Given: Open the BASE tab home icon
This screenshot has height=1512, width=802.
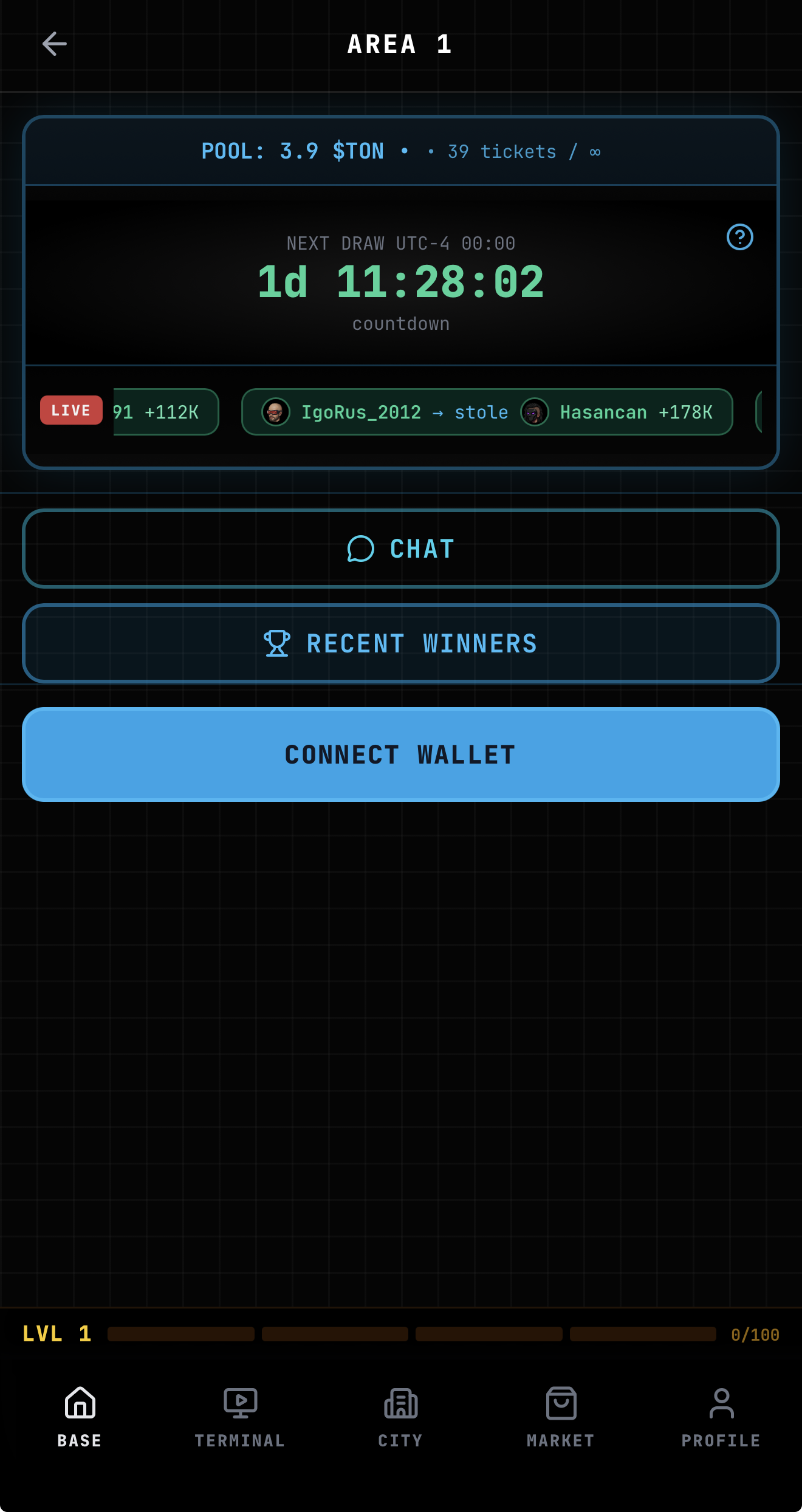Looking at the screenshot, I should click(78, 1404).
